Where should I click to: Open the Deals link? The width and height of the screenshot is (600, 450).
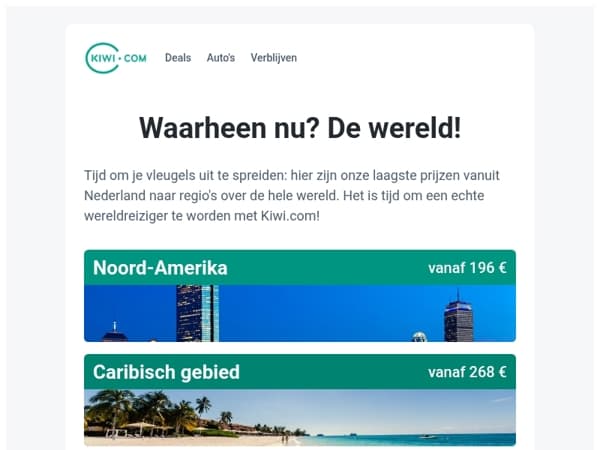[178, 58]
